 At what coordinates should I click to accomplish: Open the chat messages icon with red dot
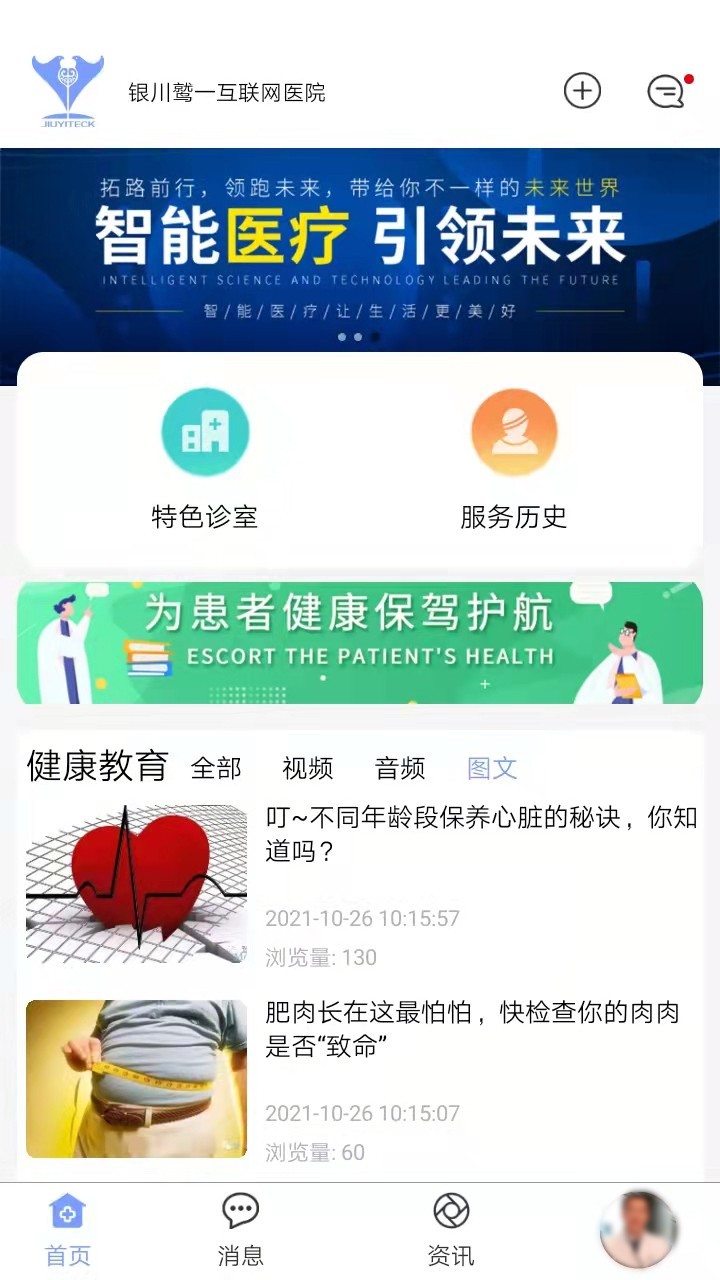point(668,91)
